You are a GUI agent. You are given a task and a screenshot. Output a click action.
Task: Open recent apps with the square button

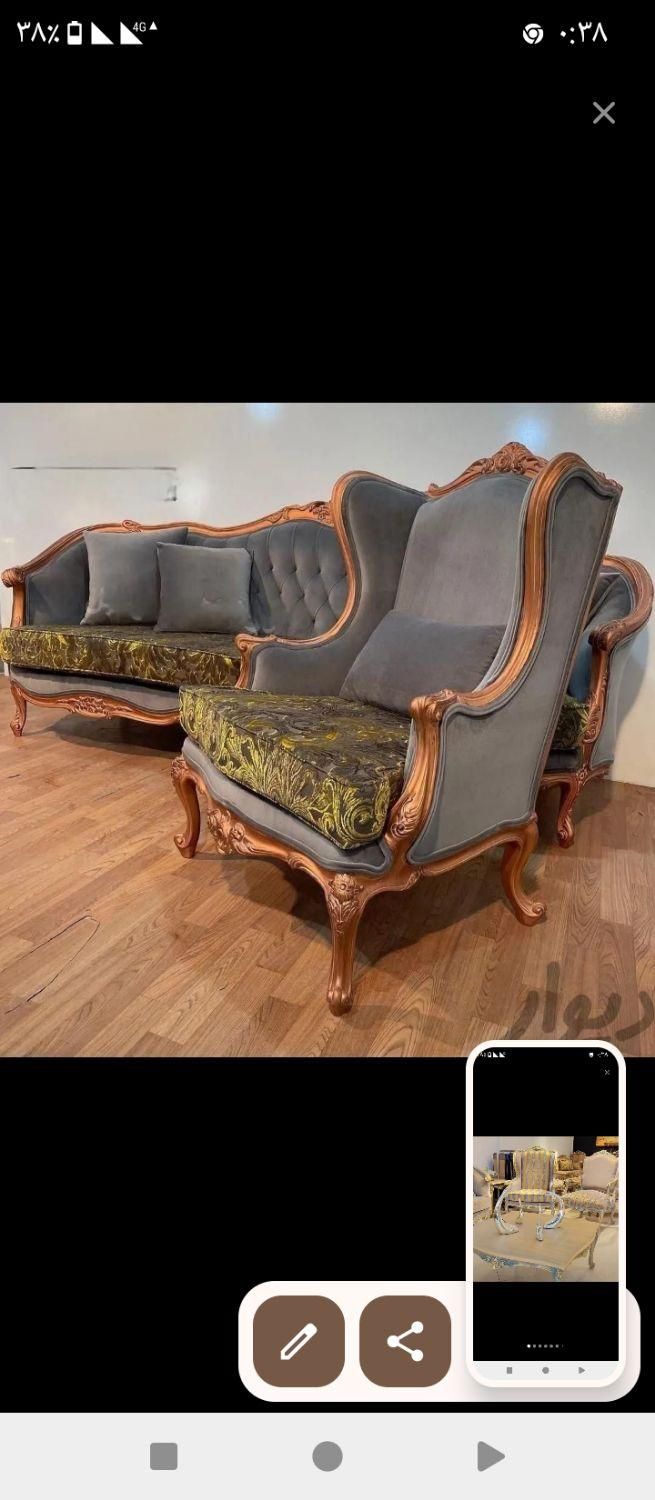pos(164,1456)
